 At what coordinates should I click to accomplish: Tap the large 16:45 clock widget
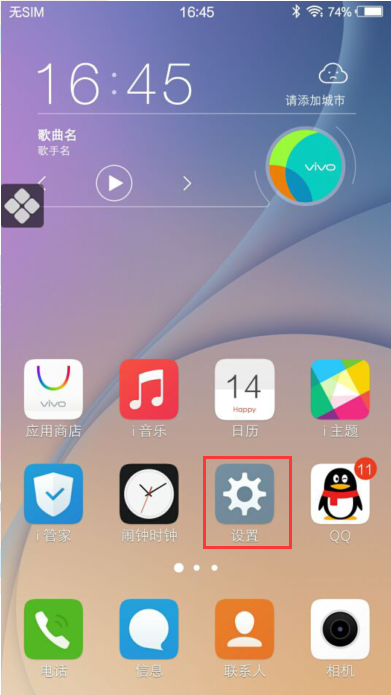pyautogui.click(x=115, y=83)
